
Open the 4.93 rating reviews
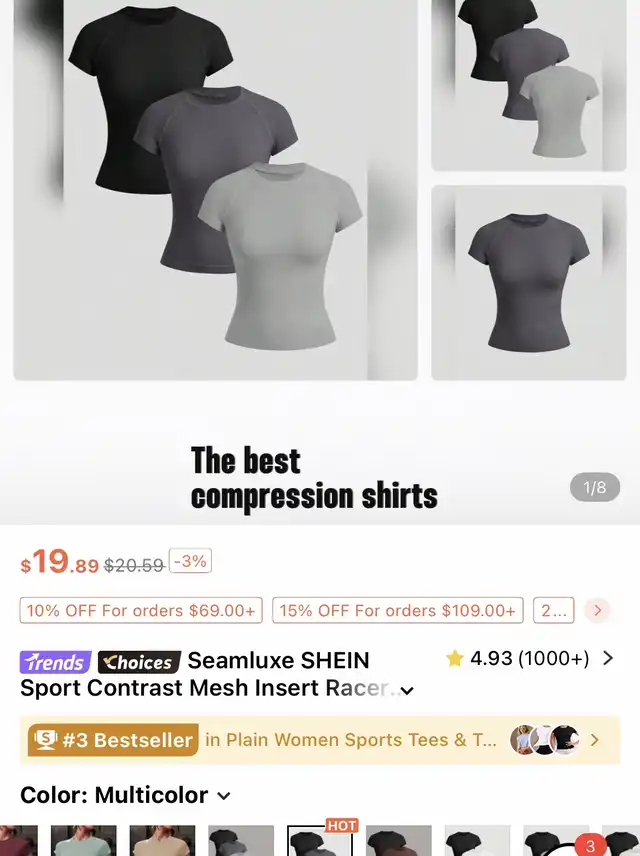click(530, 658)
